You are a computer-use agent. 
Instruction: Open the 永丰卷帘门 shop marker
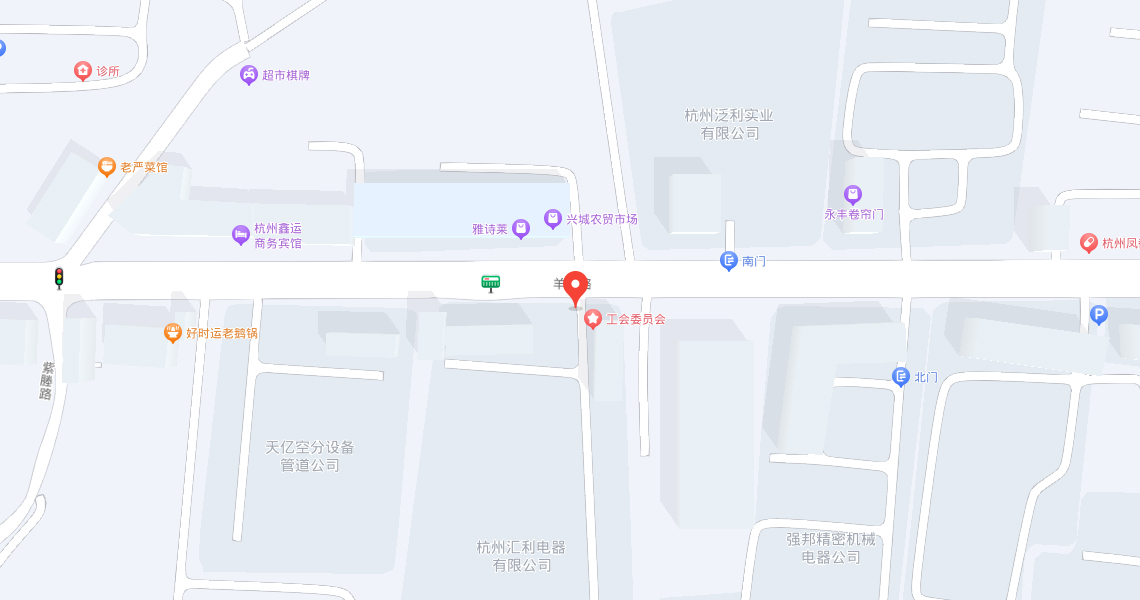click(853, 194)
